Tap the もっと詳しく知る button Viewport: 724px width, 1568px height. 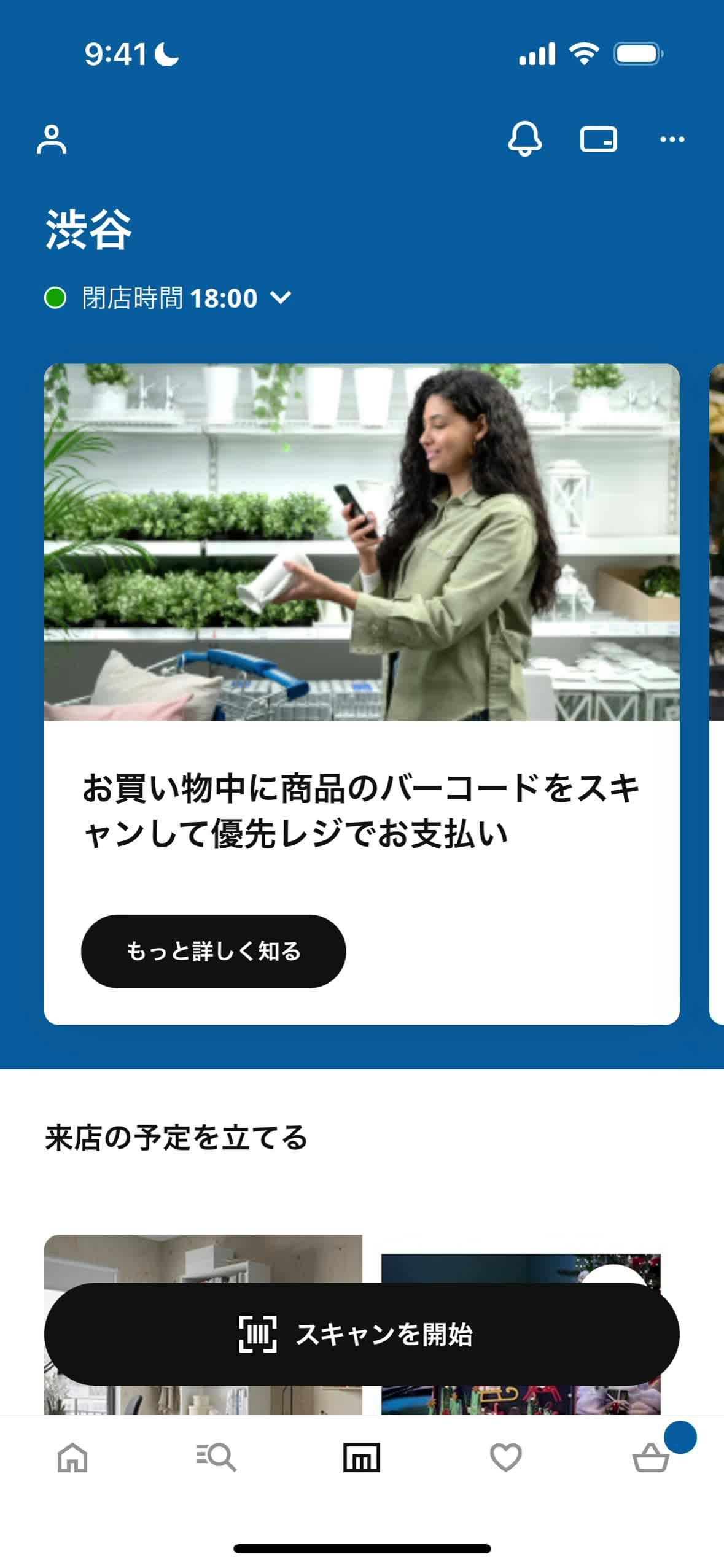(x=213, y=950)
